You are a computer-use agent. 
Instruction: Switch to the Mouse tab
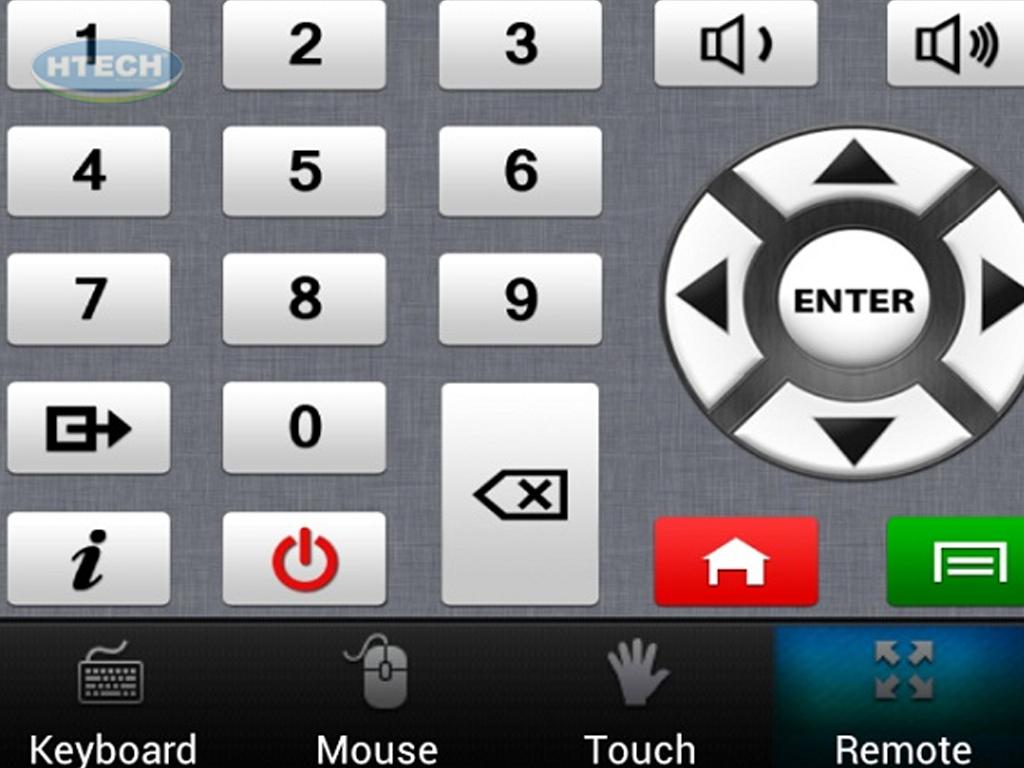pyautogui.click(x=378, y=700)
